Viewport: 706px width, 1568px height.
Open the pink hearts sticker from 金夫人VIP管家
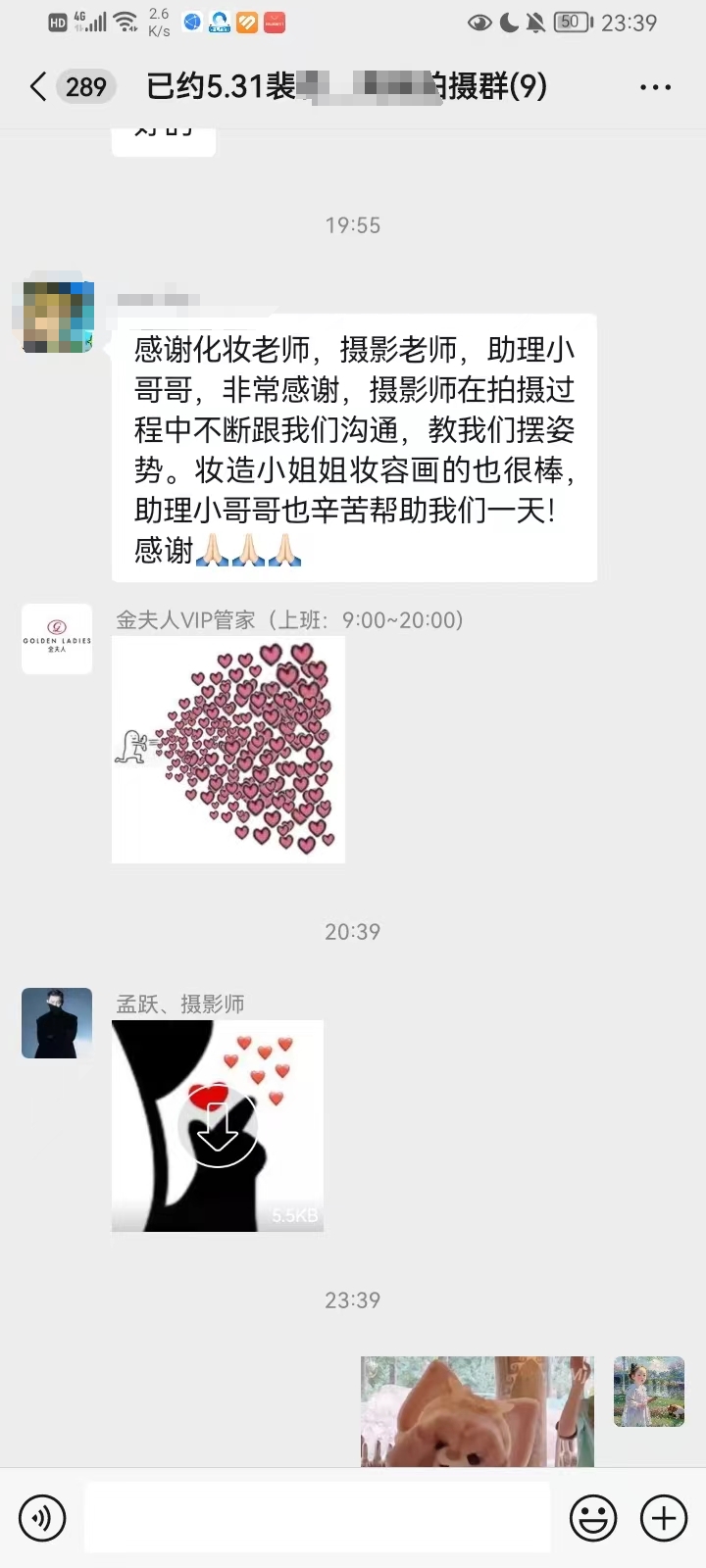[x=228, y=750]
